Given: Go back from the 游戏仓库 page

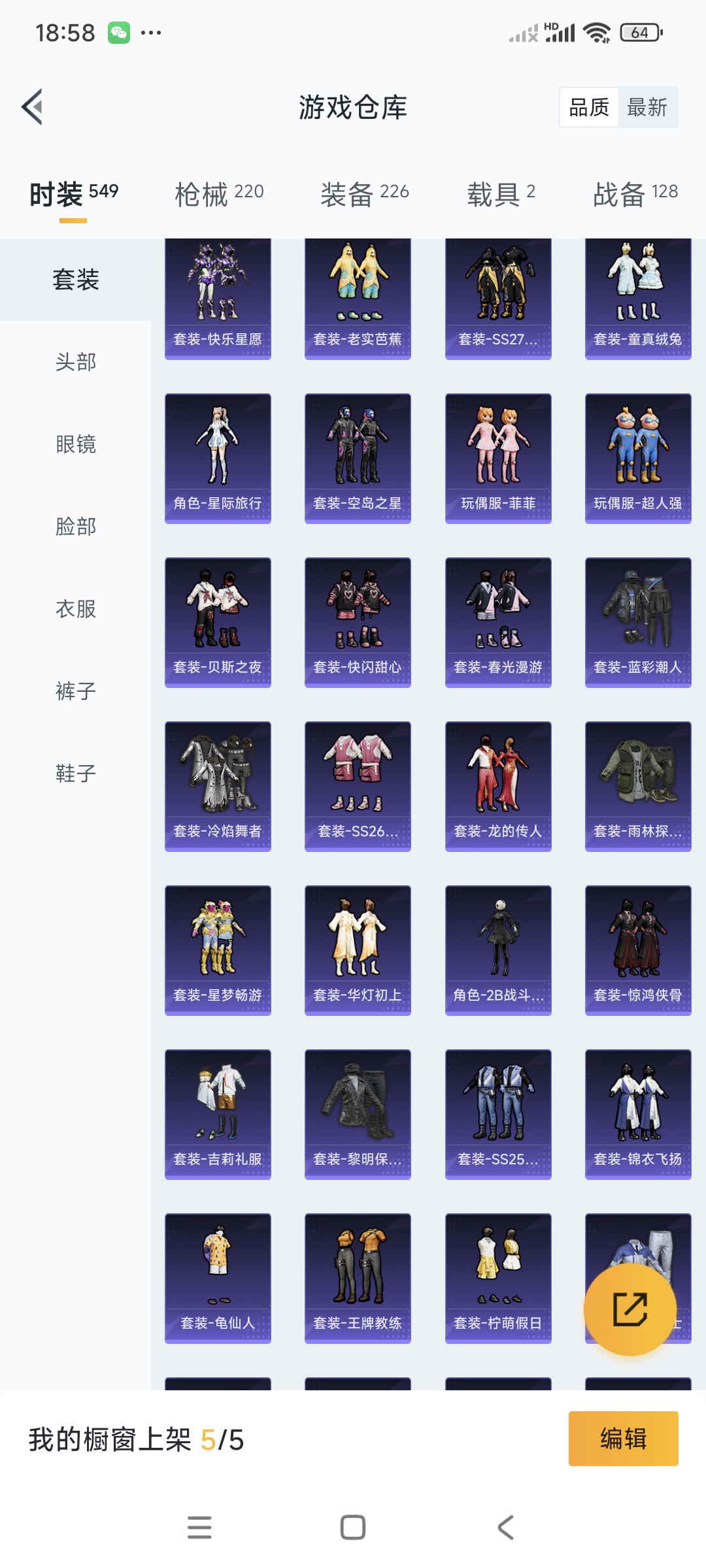Looking at the screenshot, I should coord(33,106).
